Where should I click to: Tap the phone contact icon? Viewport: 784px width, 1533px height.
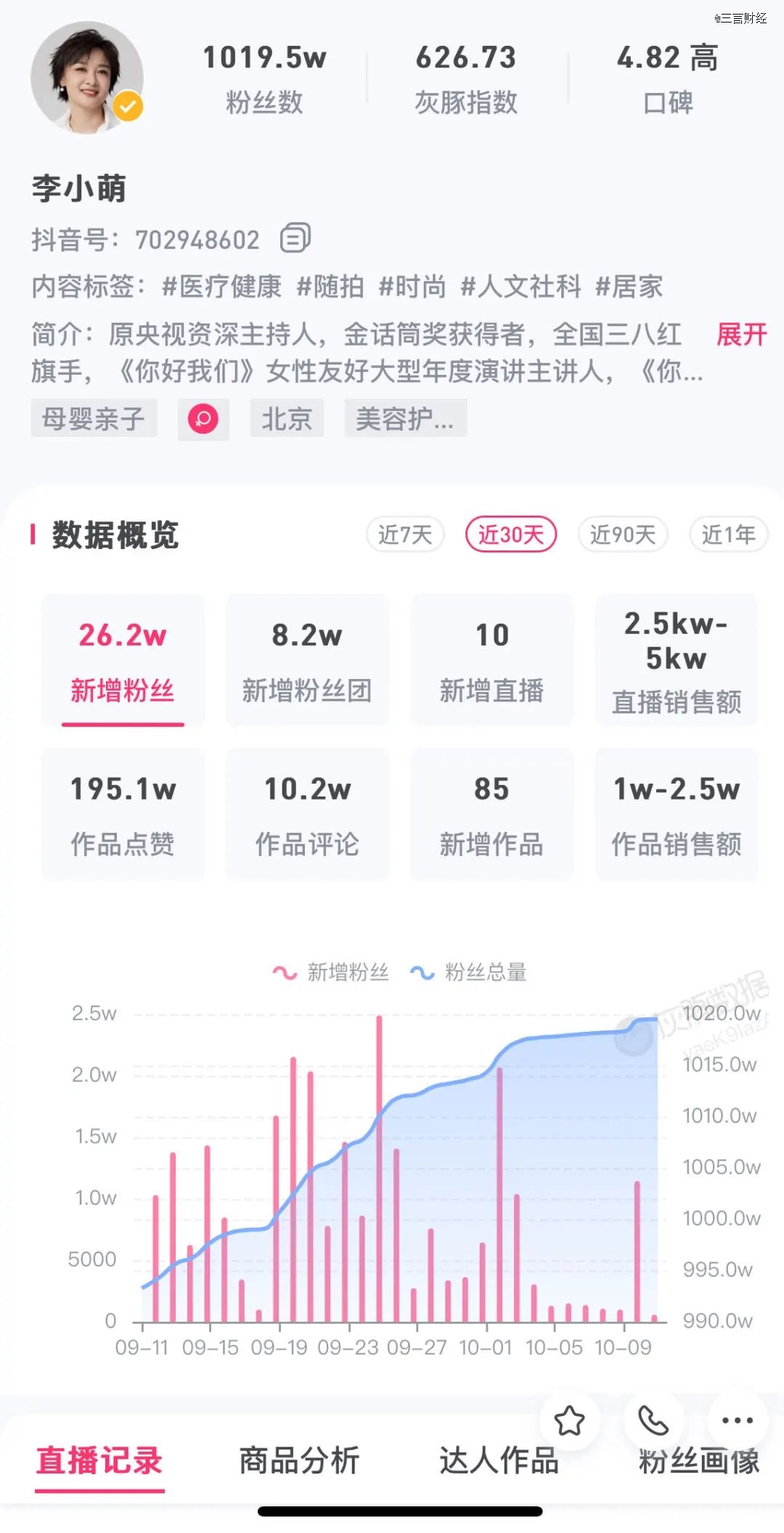pos(653,1420)
